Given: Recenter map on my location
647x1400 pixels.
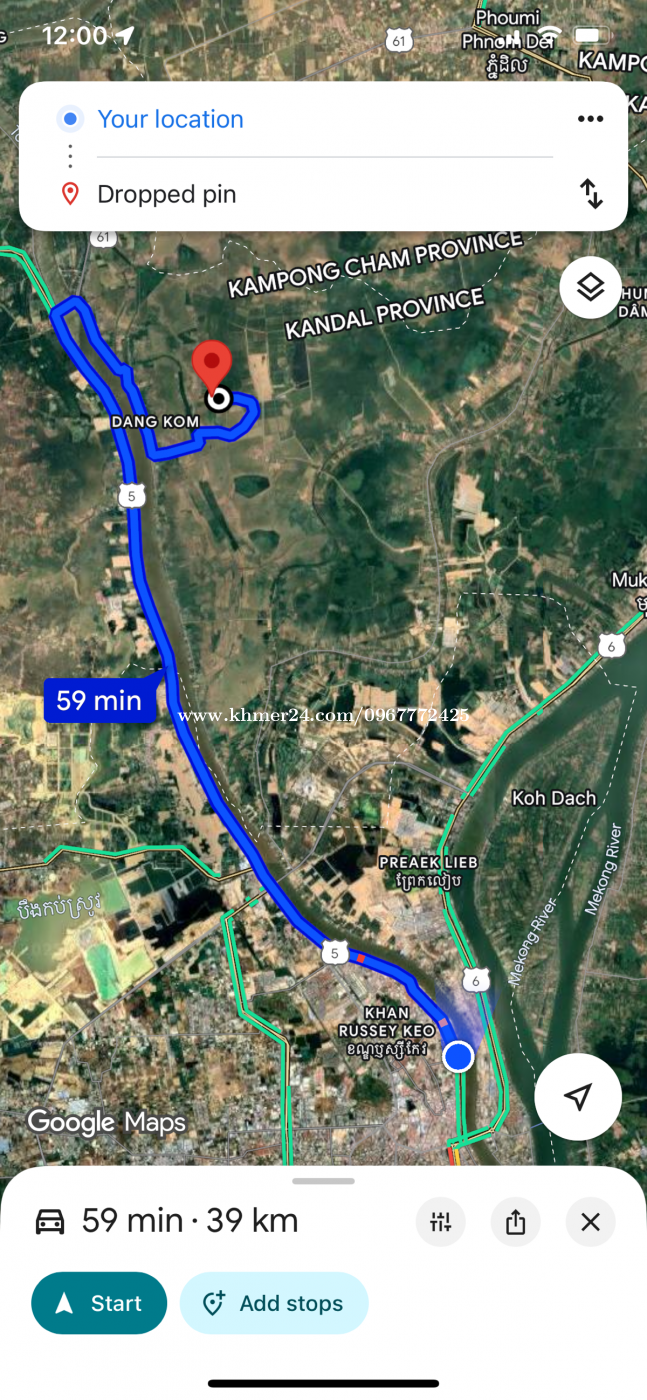Looking at the screenshot, I should (578, 1097).
